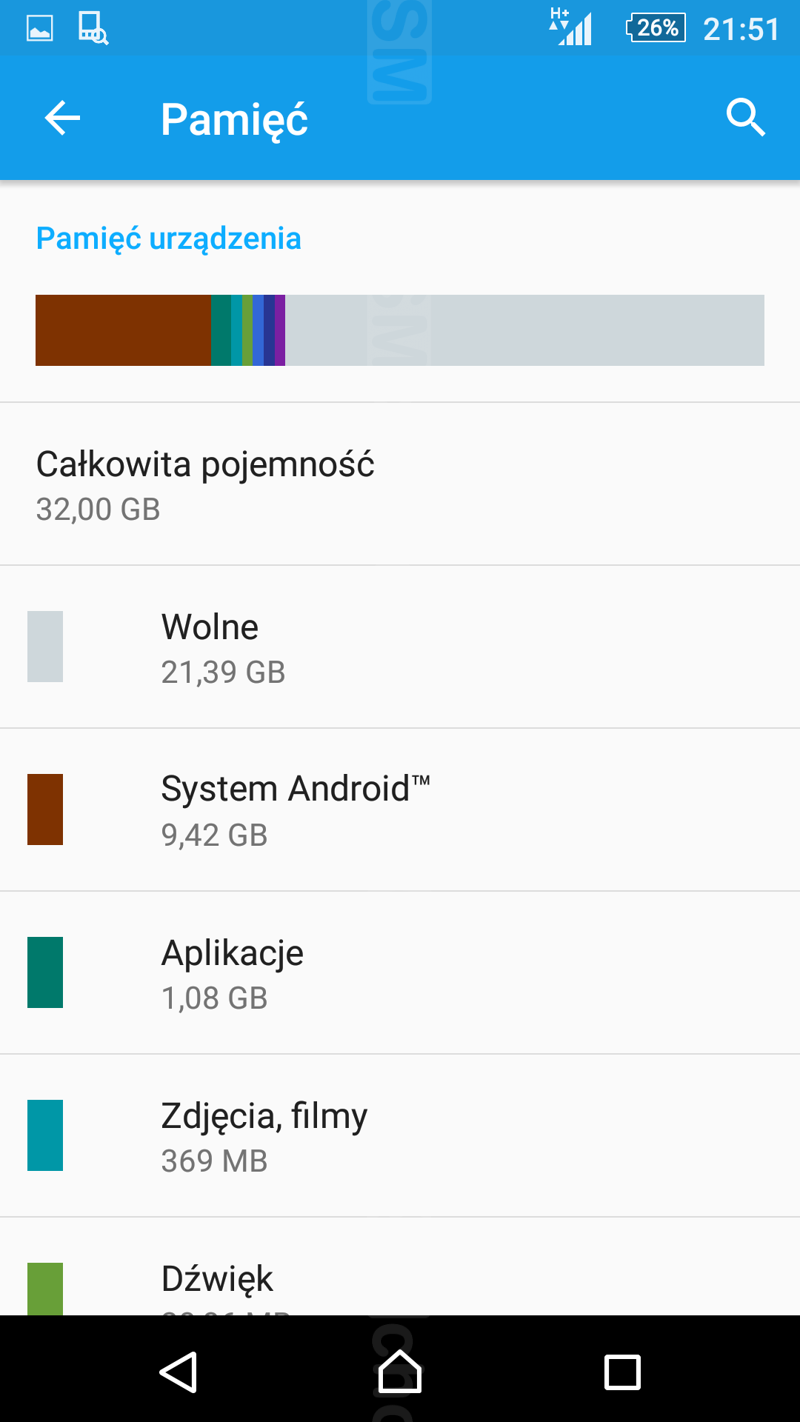The height and width of the screenshot is (1422, 800).
Task: Open the Dźwięk storage row
Action: pos(400,1283)
